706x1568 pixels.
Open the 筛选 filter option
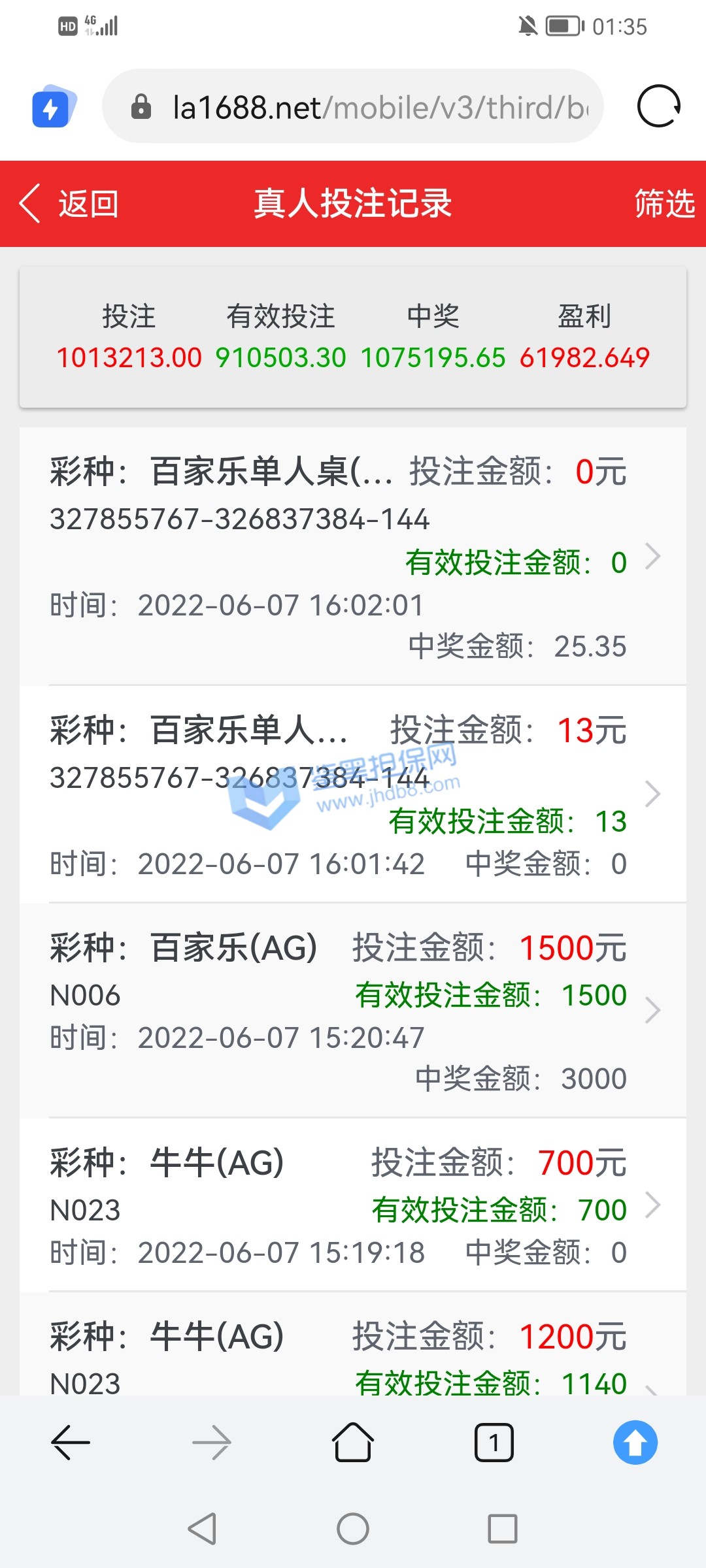(664, 204)
